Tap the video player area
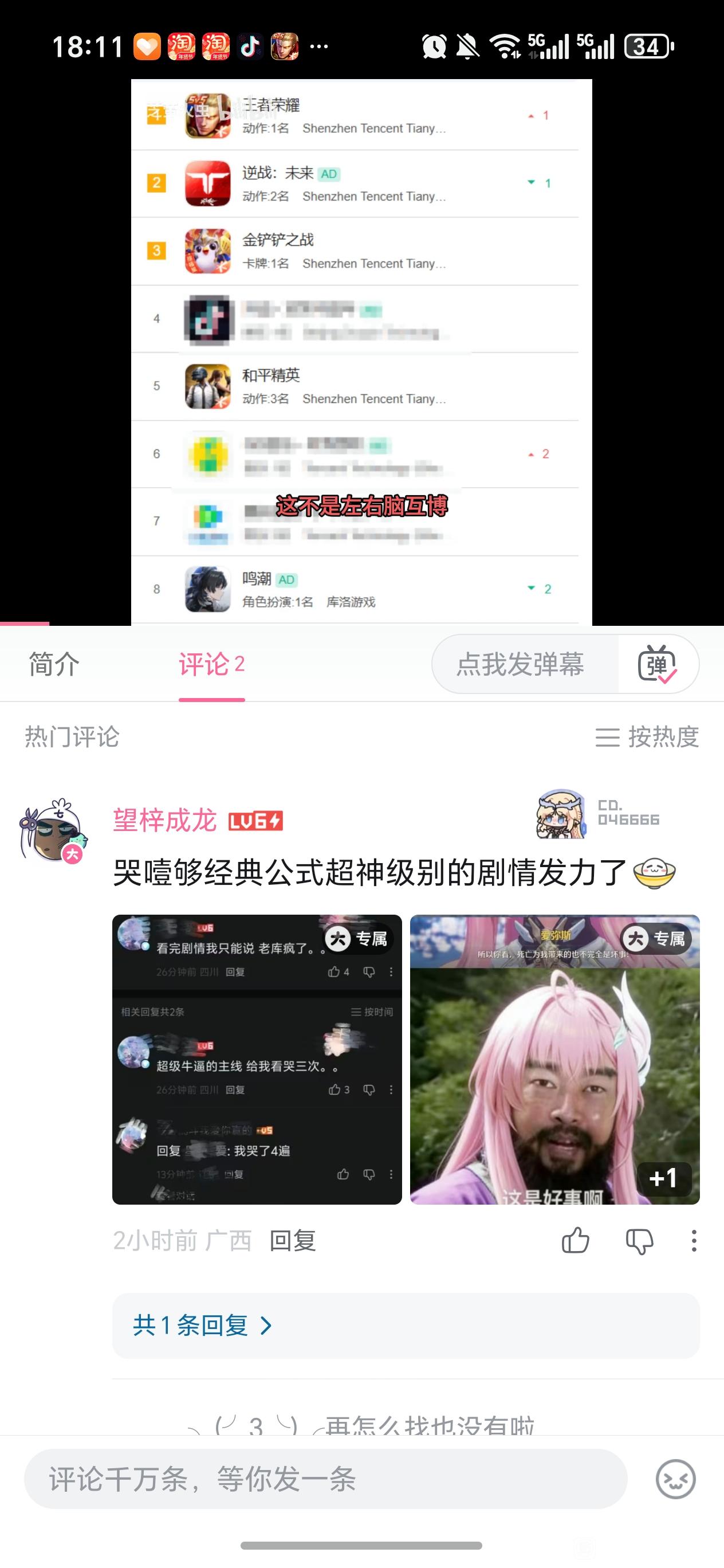Screen dimensions: 724x1568 [361, 352]
